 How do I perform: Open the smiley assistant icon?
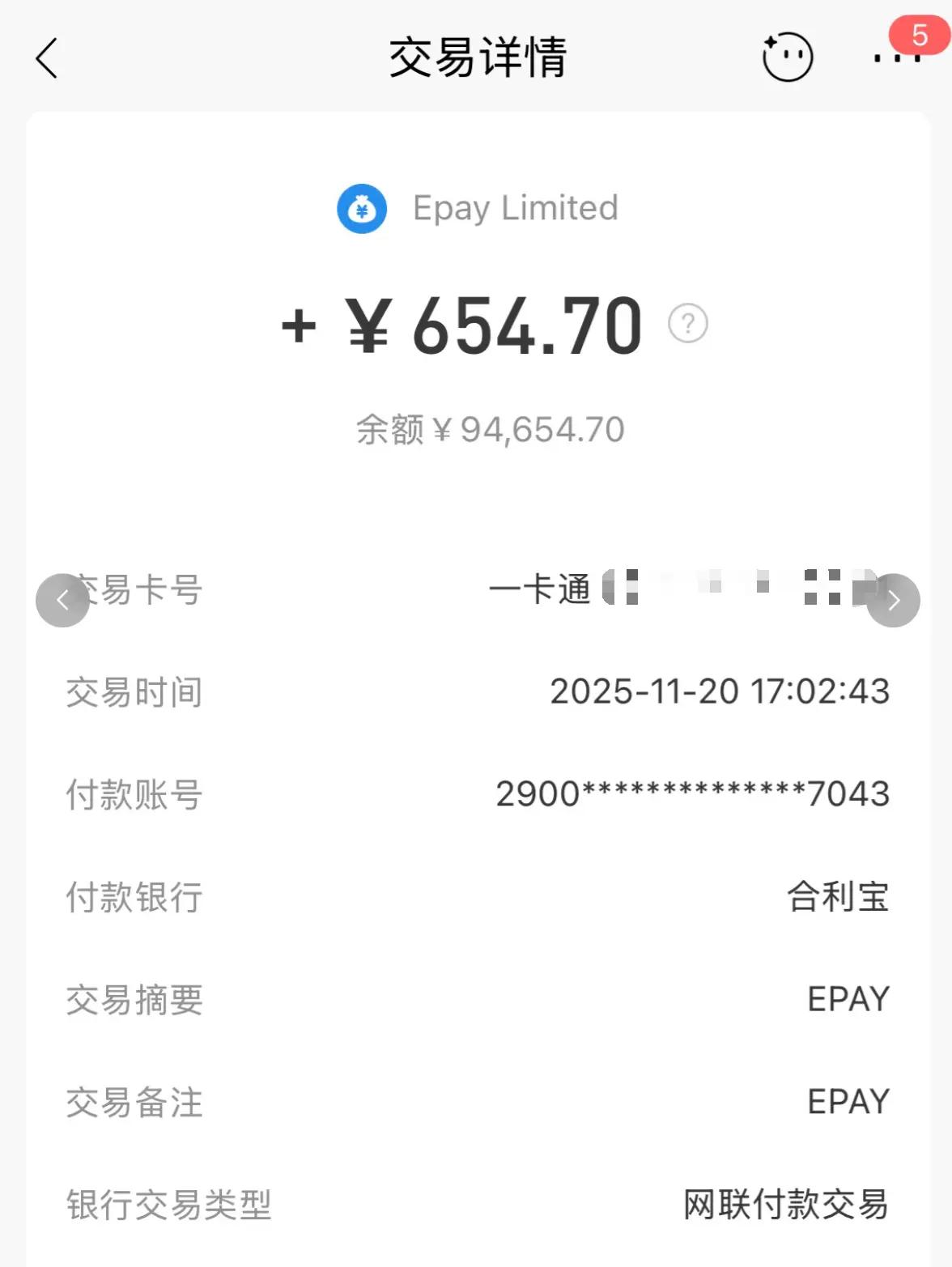tap(787, 57)
